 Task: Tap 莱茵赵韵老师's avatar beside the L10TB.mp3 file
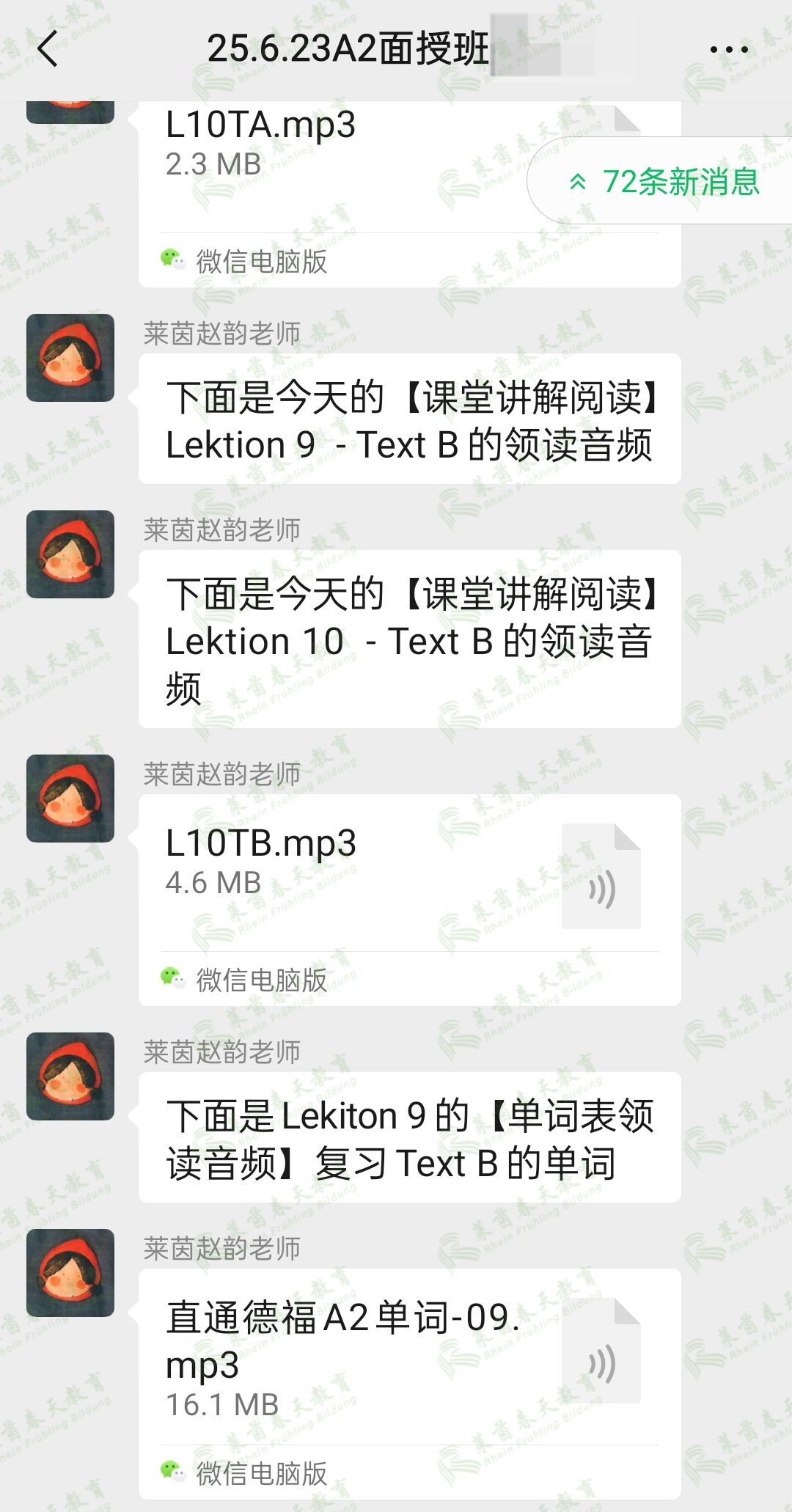click(x=70, y=798)
